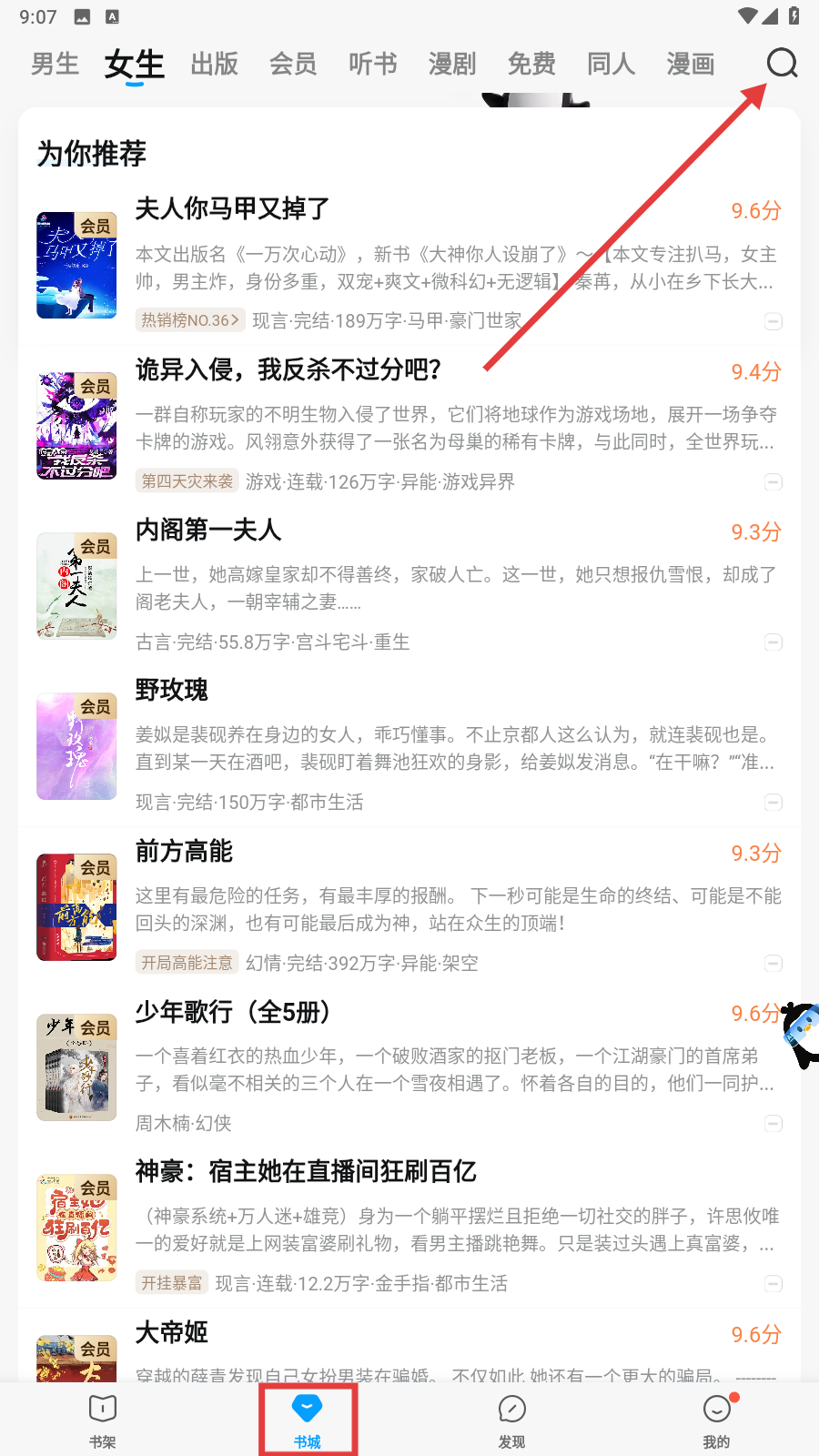
Task: Switch to the 听书 tab
Action: tap(373, 64)
